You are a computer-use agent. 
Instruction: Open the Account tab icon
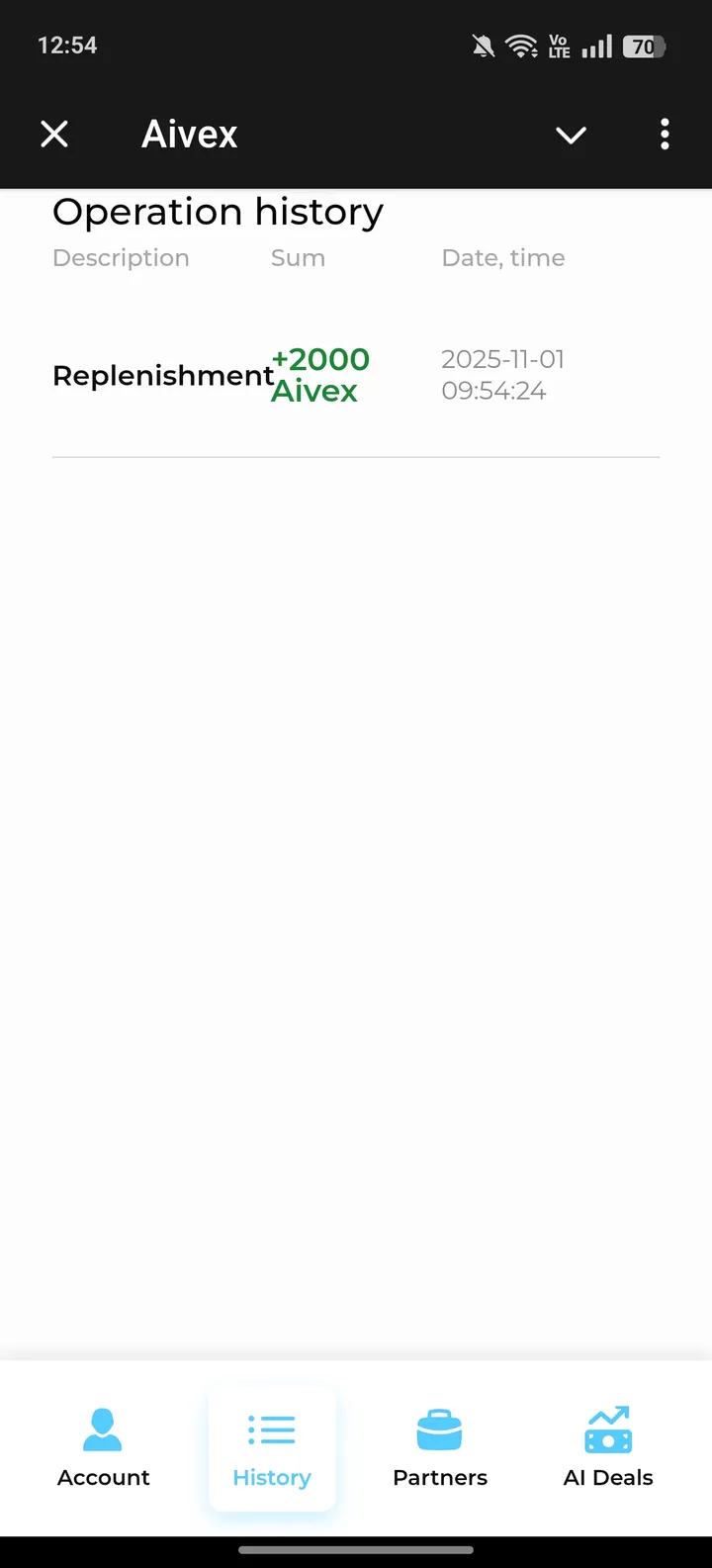(103, 1430)
